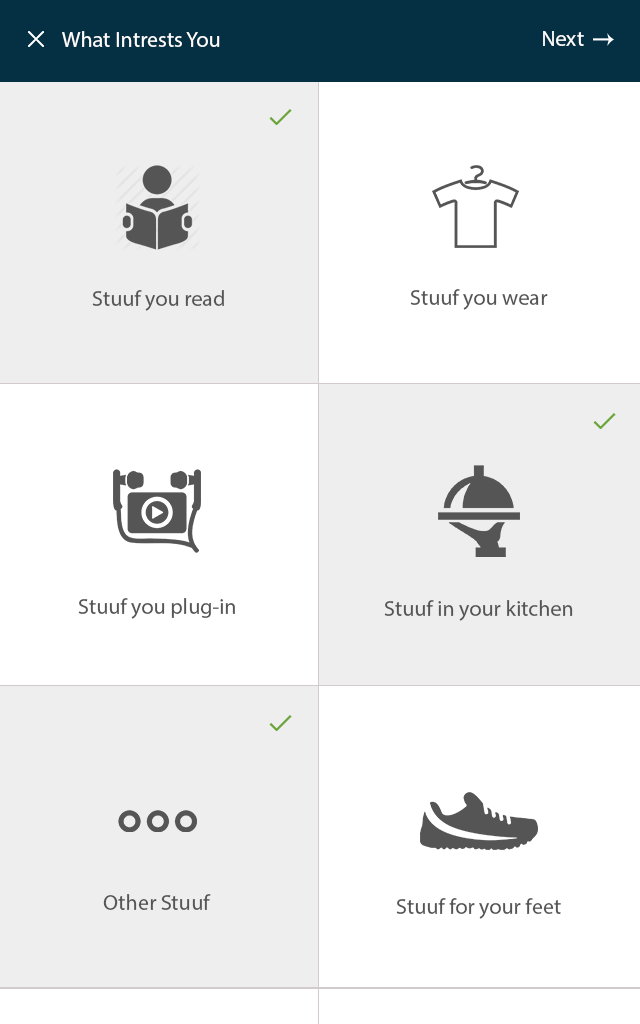Image resolution: width=640 pixels, height=1024 pixels.
Task: Pick the Stuuf for your feet interest
Action: click(478, 837)
